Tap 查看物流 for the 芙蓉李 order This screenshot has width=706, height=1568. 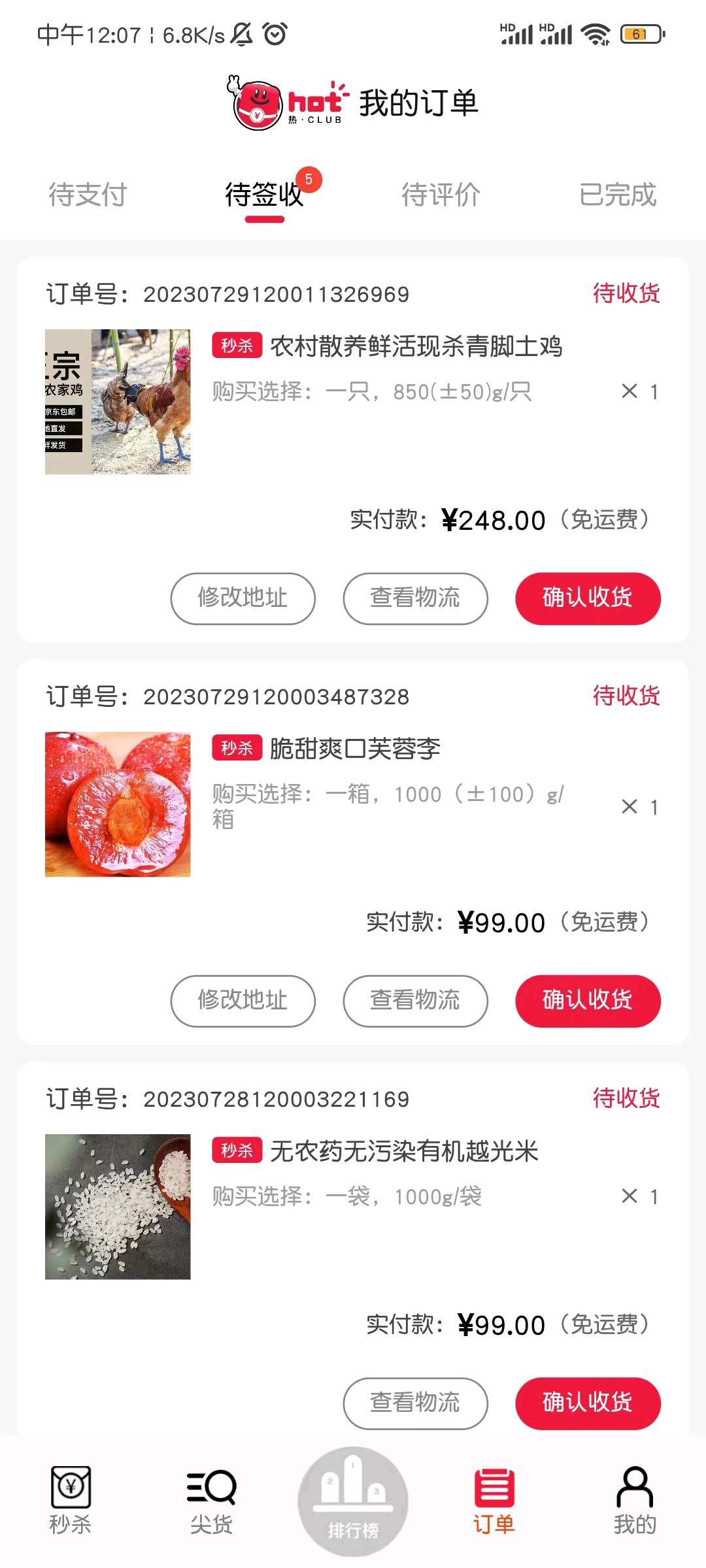[415, 1000]
